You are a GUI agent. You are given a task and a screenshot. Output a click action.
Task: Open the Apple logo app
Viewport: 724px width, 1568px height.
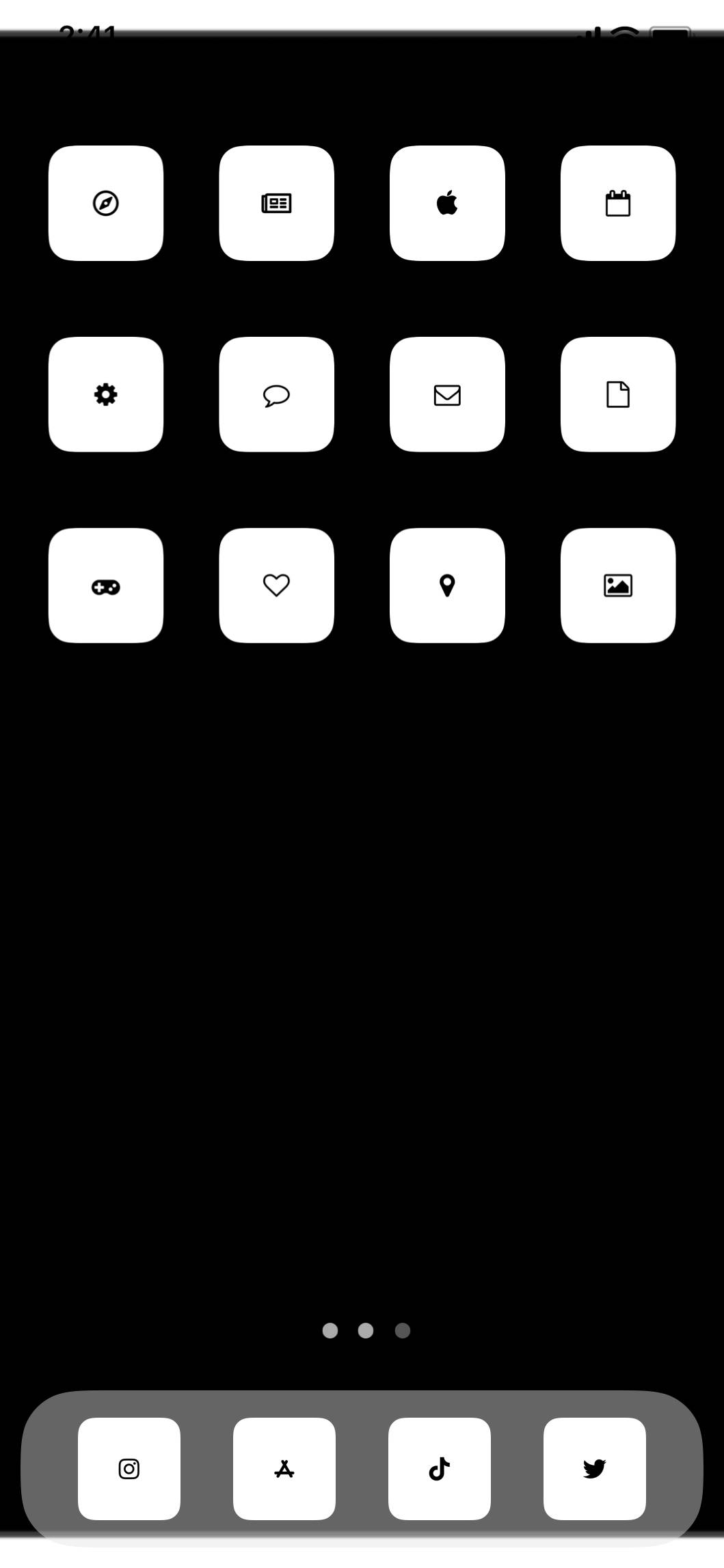click(447, 203)
